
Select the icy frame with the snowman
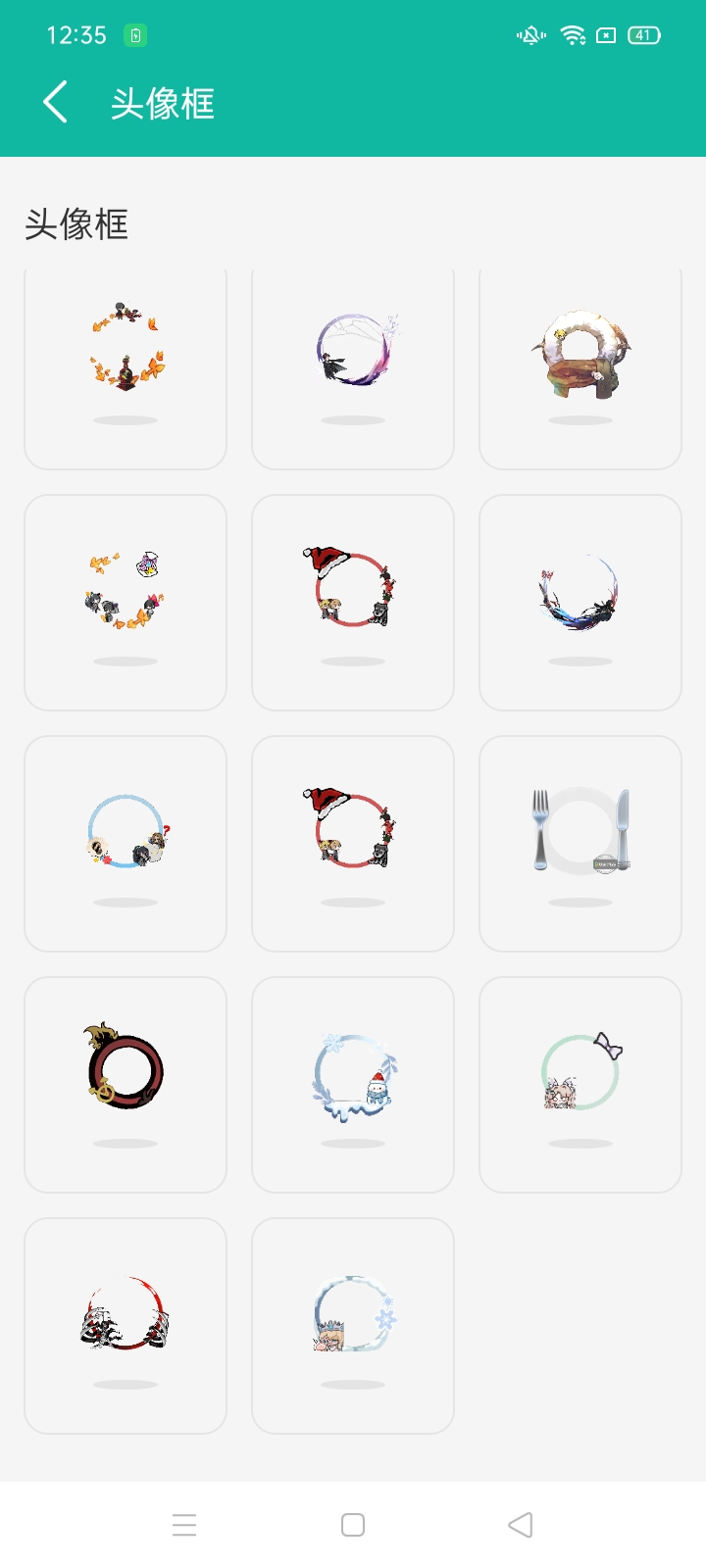pyautogui.click(x=353, y=1084)
